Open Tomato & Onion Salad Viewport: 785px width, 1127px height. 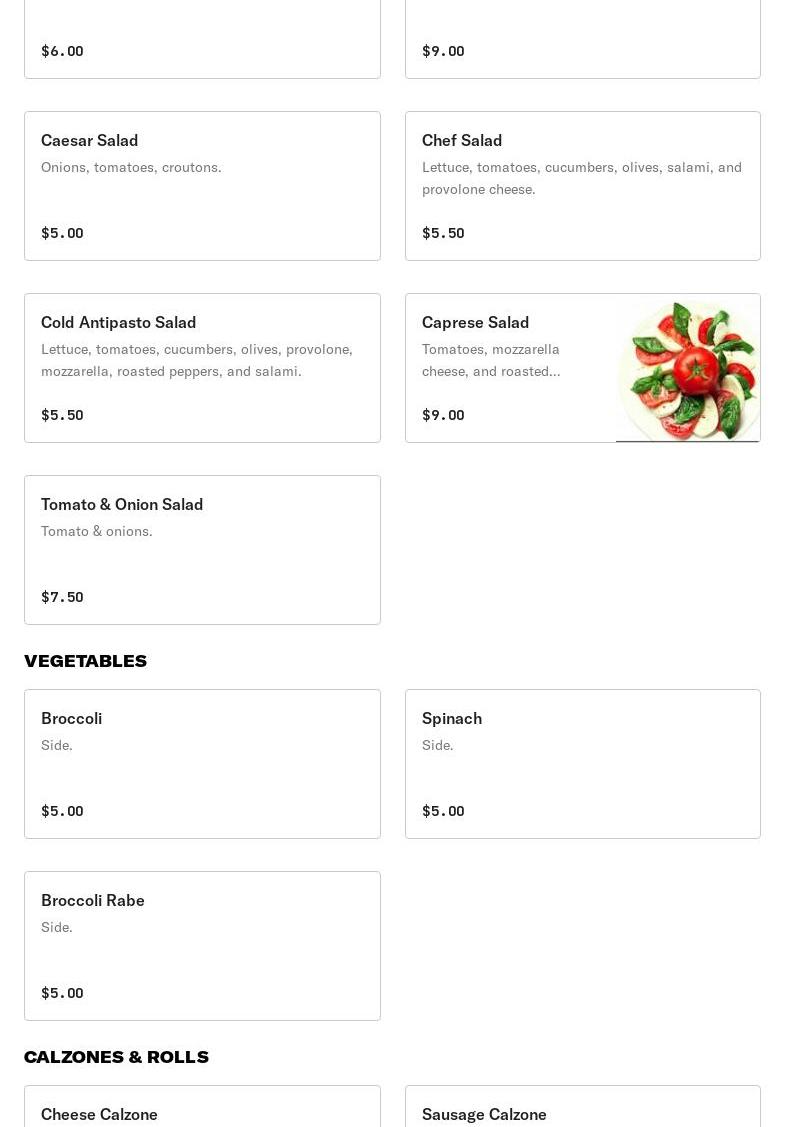pyautogui.click(x=202, y=550)
